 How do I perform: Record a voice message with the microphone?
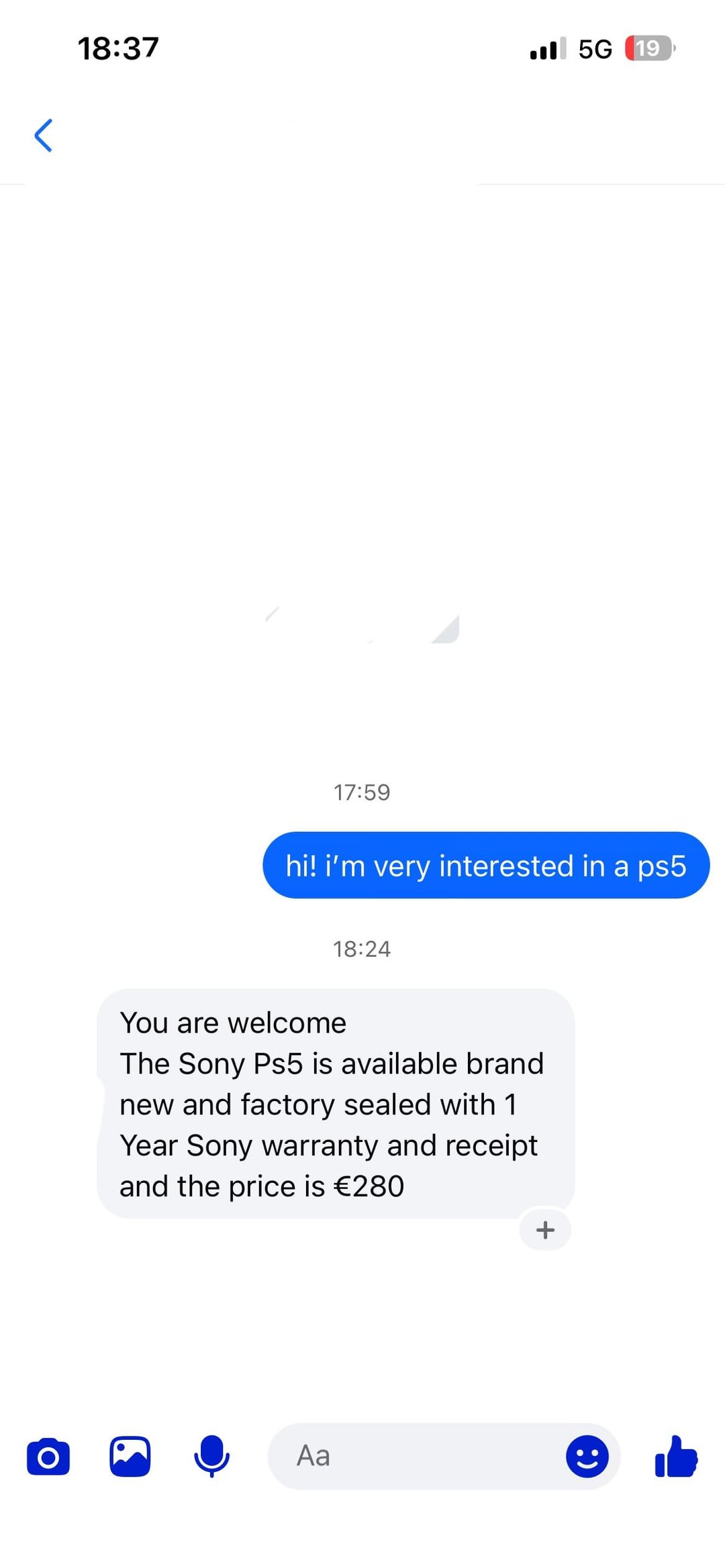click(211, 1457)
